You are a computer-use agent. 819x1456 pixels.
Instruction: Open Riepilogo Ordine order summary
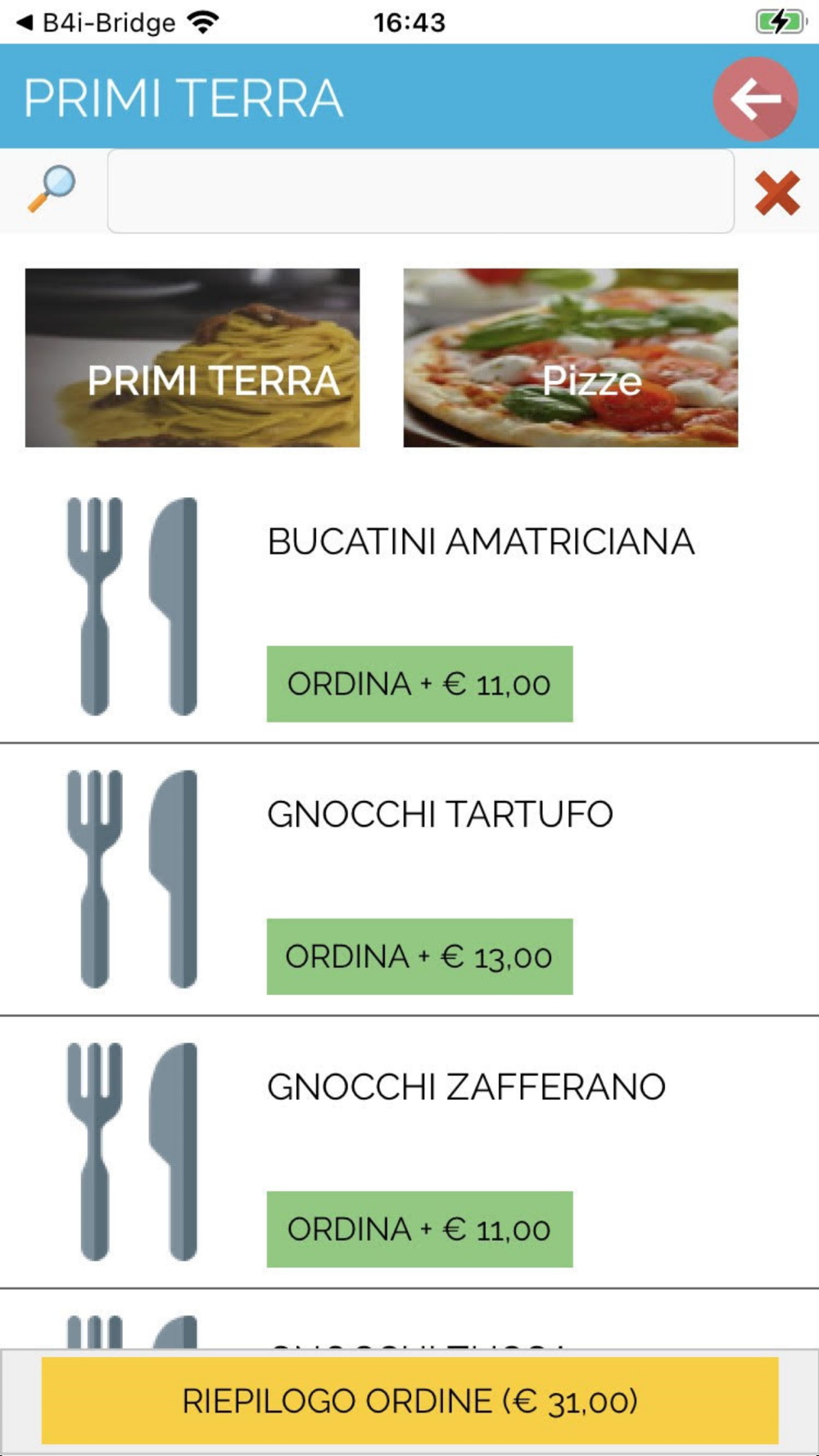coord(409,1401)
